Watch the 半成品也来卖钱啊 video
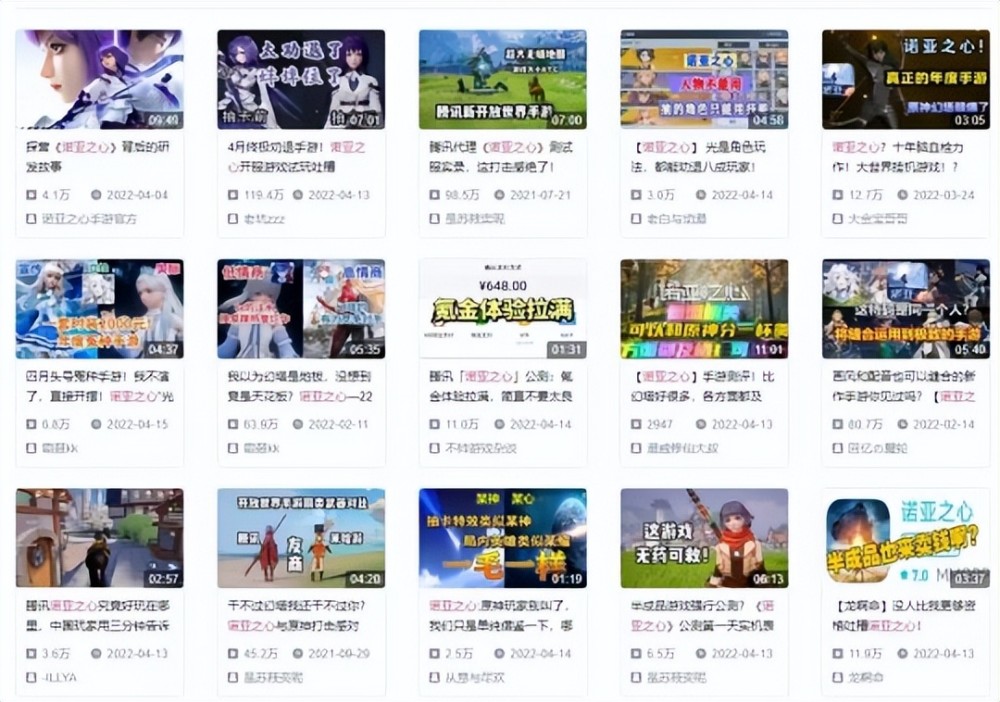The width and height of the screenshot is (1000, 702). pos(905,538)
